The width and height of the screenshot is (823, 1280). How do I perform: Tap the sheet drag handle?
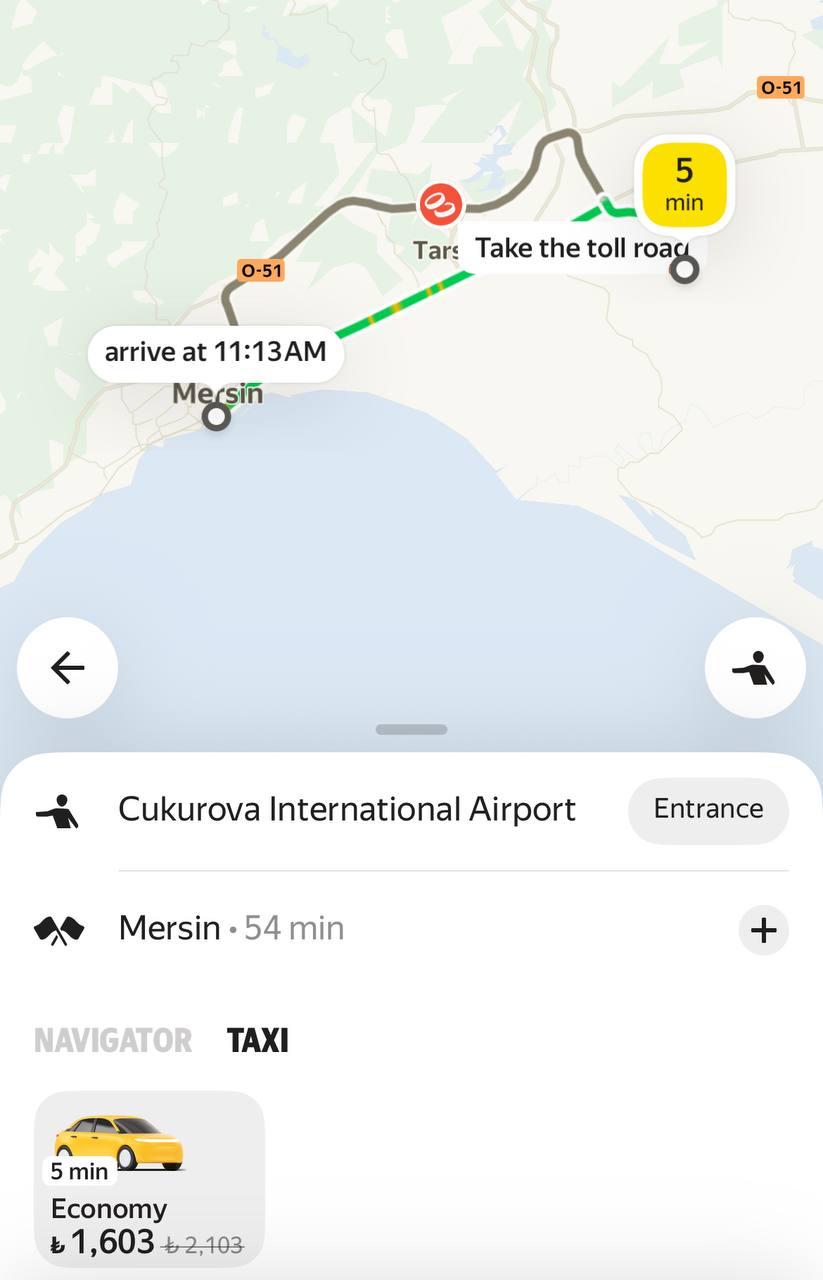coord(411,730)
